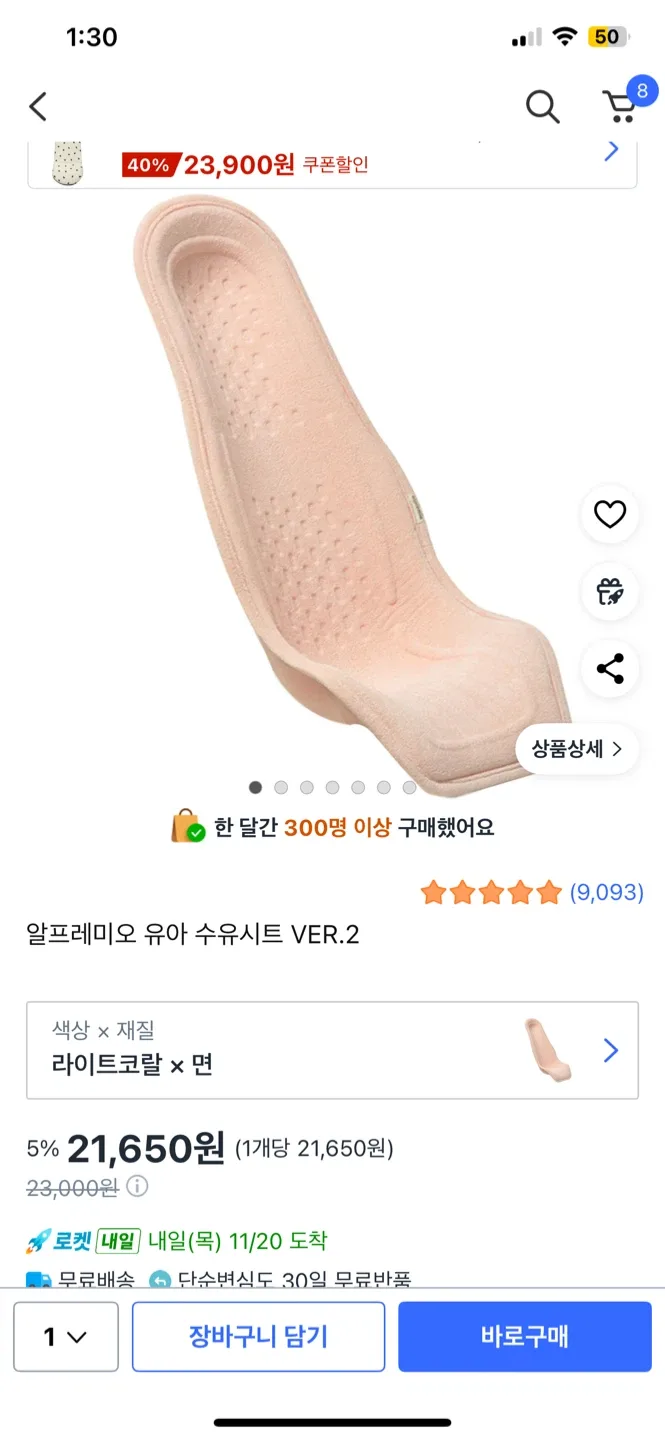Viewport: 665px width, 1440px height.
Task: Go back to the previous page
Action: (x=38, y=106)
